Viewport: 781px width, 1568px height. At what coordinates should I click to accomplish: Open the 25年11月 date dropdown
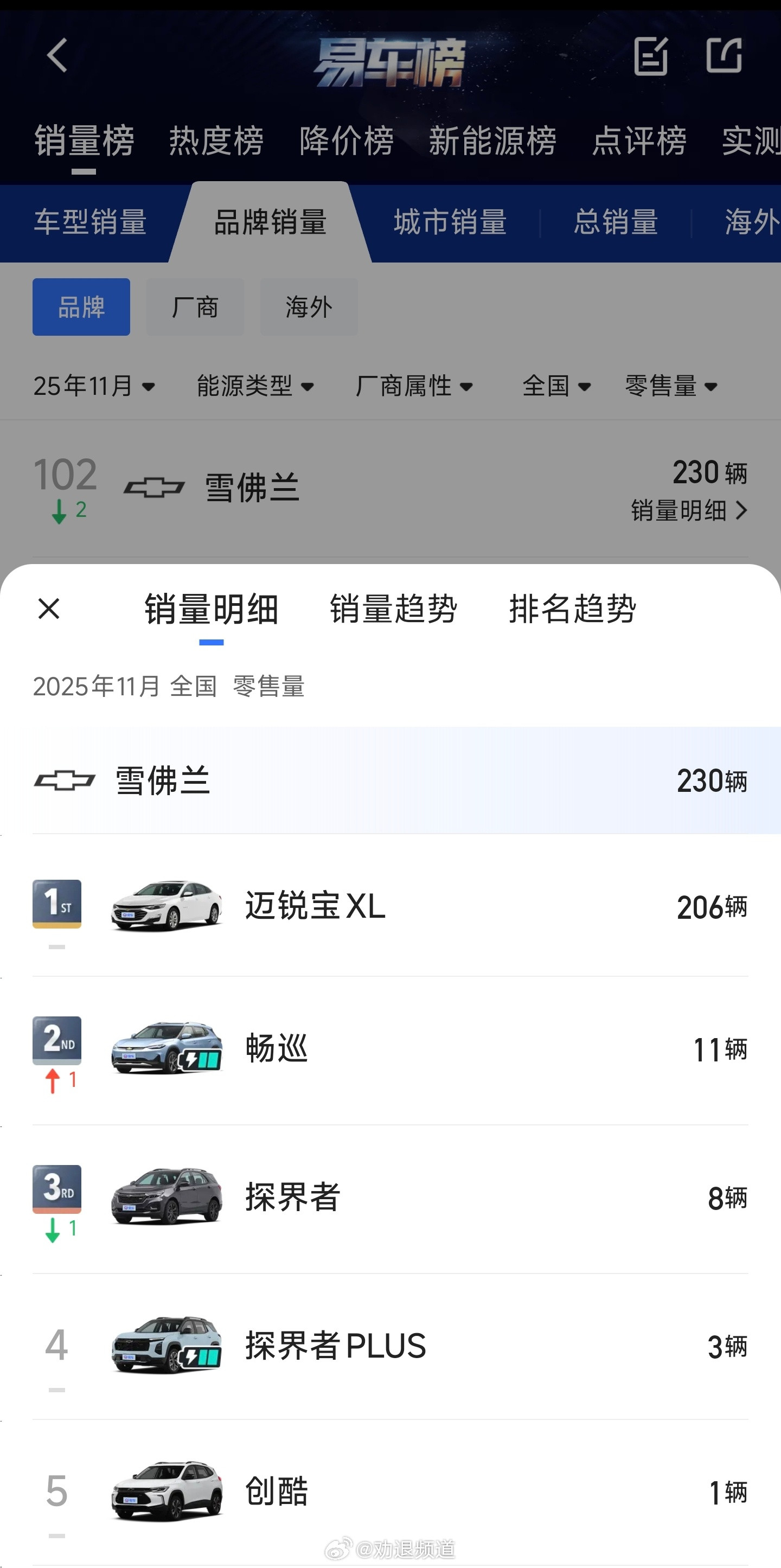tap(94, 385)
